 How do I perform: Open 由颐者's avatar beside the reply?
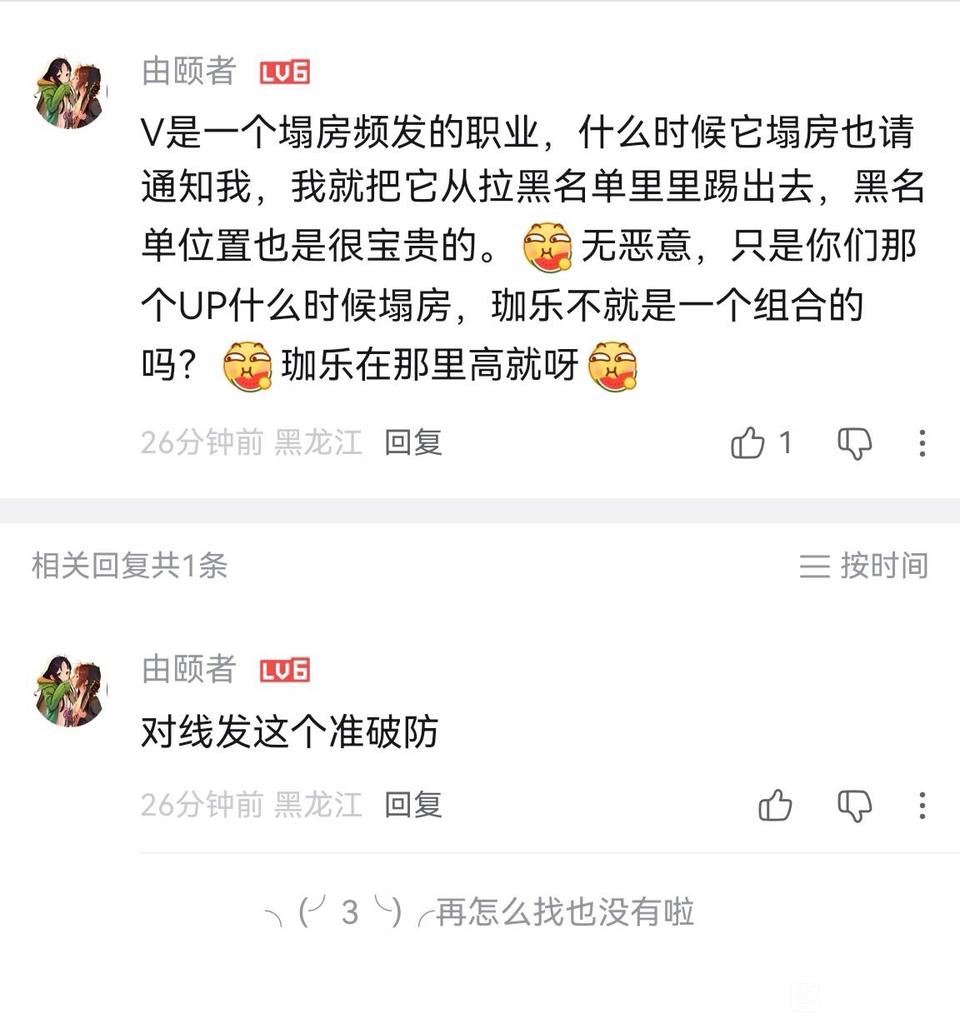pyautogui.click(x=70, y=690)
